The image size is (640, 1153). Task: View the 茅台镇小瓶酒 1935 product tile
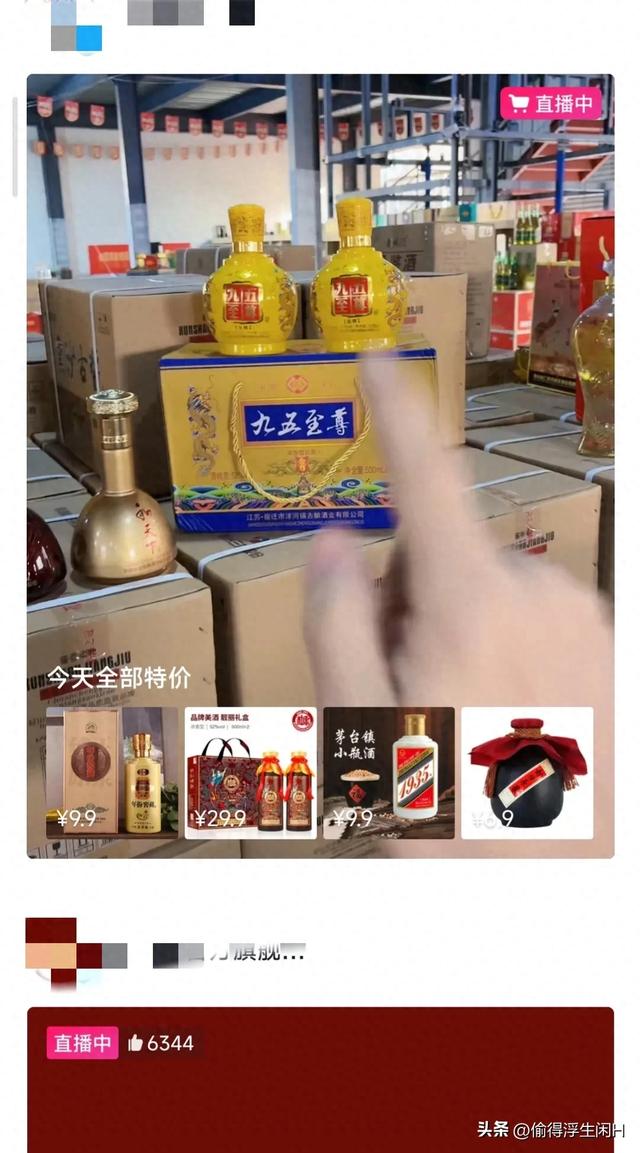pyautogui.click(x=388, y=773)
